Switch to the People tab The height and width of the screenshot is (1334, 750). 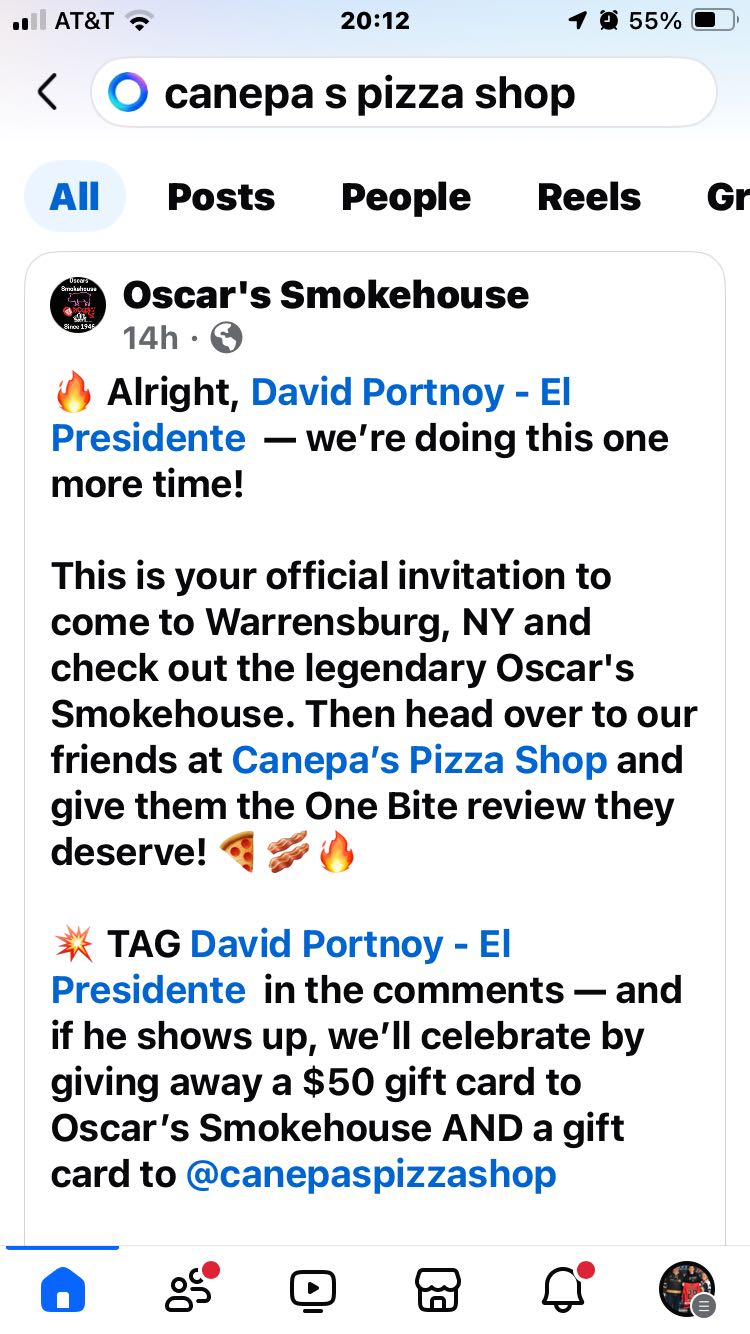click(405, 197)
